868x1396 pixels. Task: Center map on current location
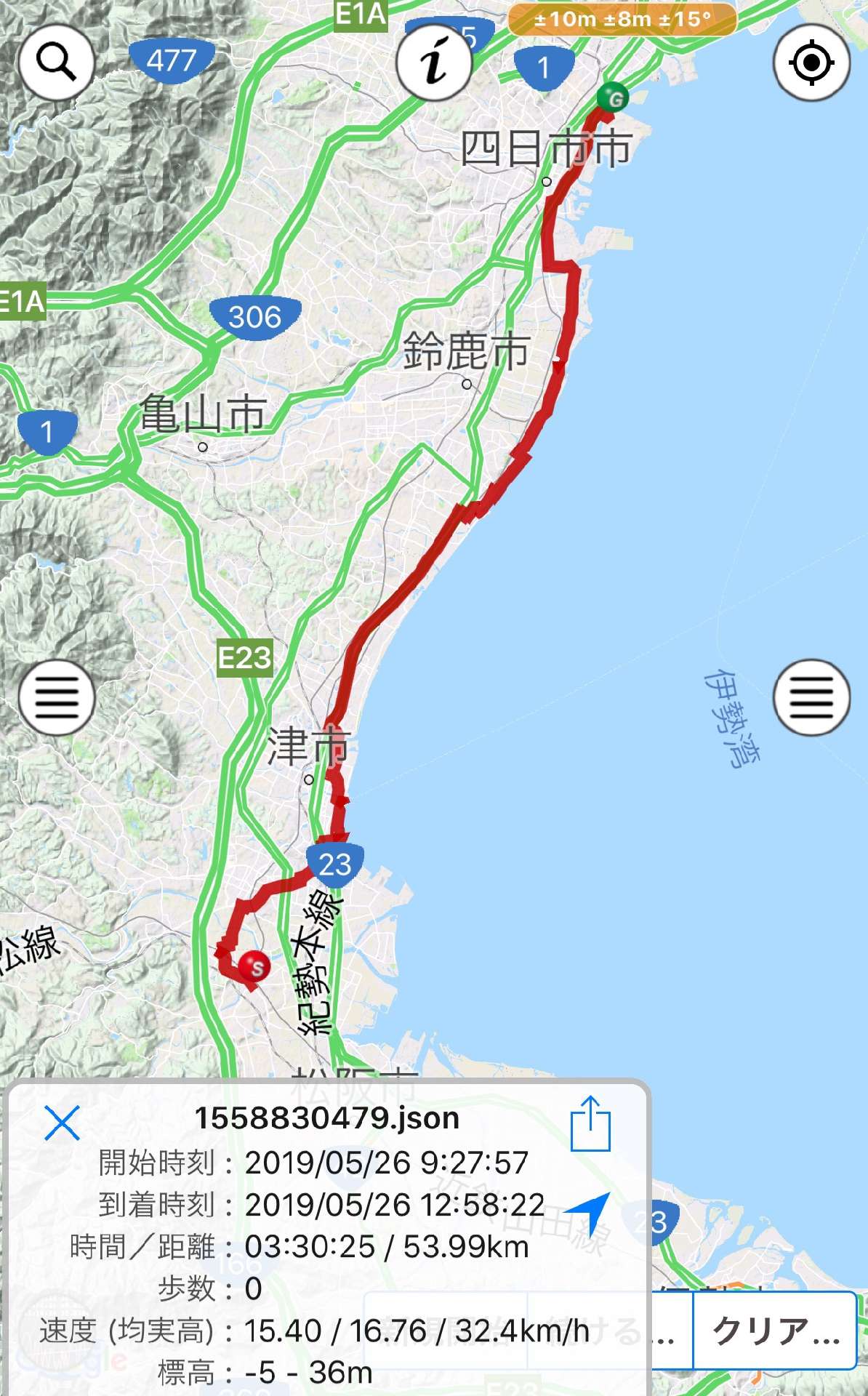coord(811,63)
